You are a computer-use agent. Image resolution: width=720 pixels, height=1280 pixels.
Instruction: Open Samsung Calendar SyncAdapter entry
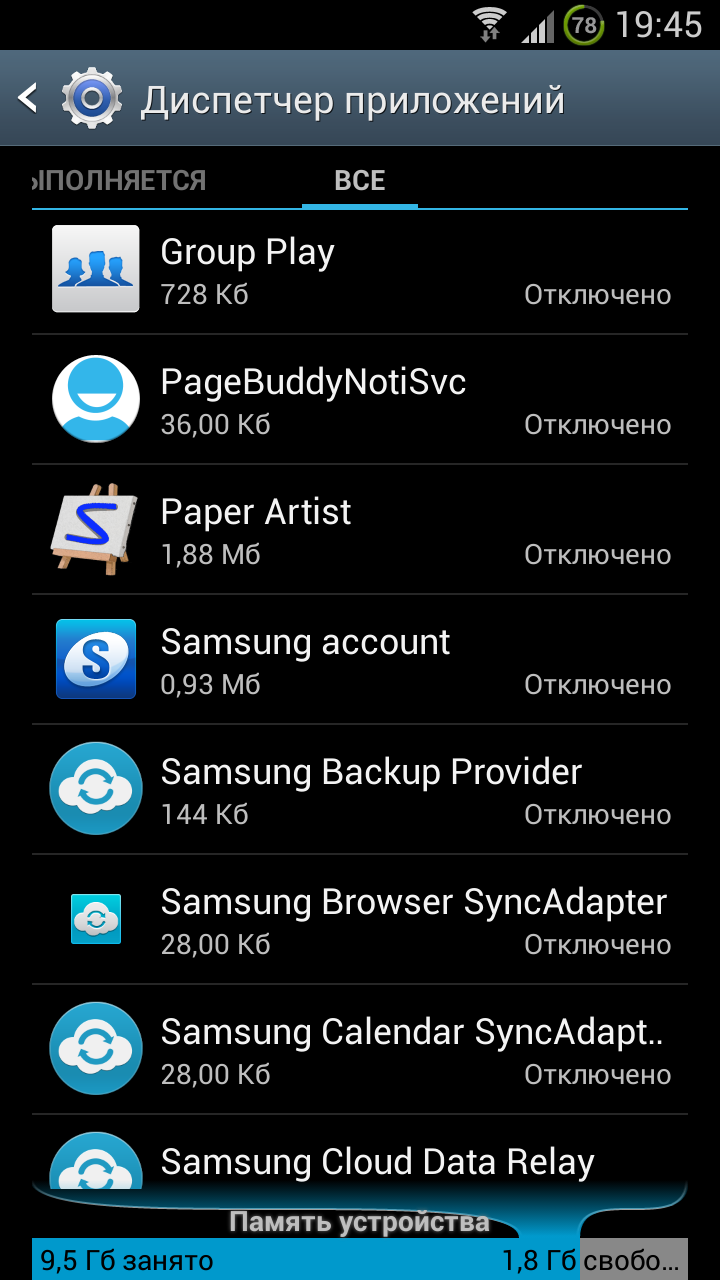(x=360, y=1050)
